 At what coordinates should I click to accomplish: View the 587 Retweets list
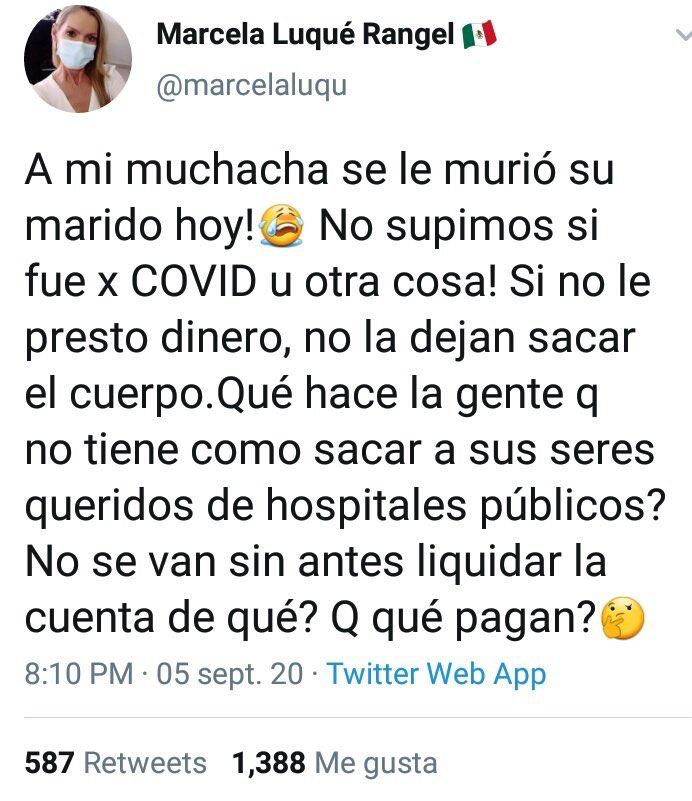[115, 763]
